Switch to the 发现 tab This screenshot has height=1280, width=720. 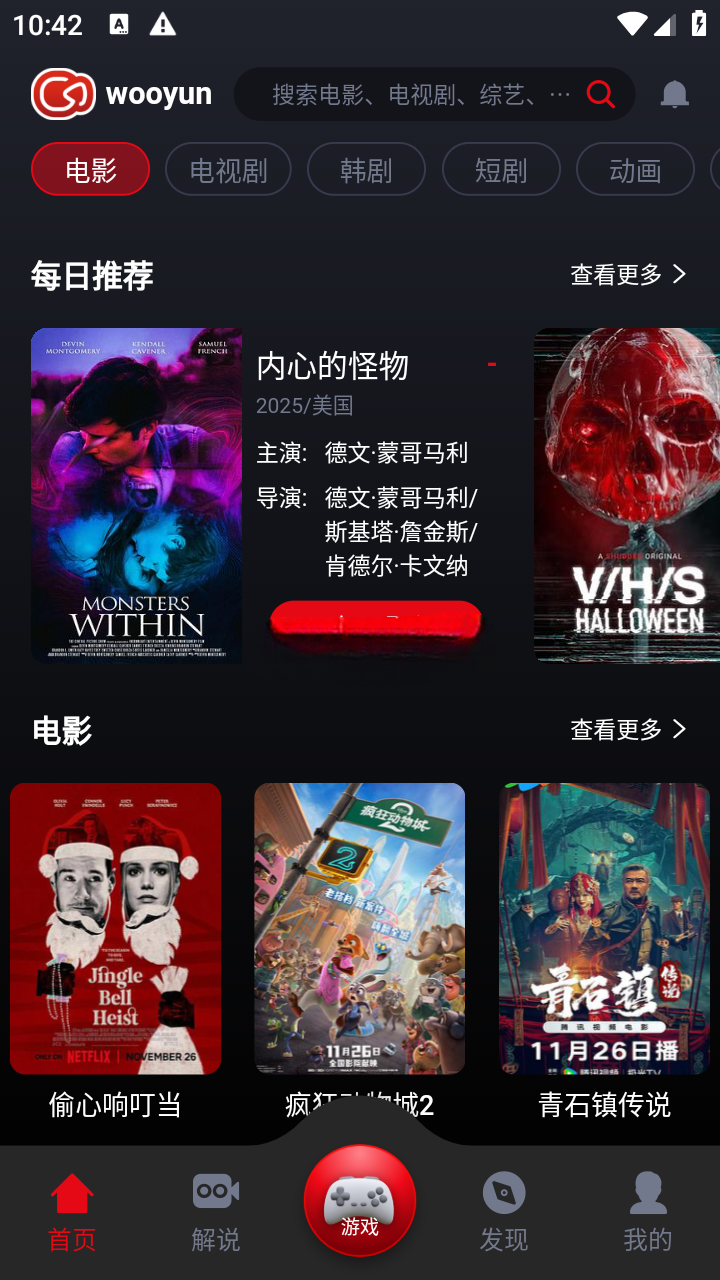(504, 1210)
